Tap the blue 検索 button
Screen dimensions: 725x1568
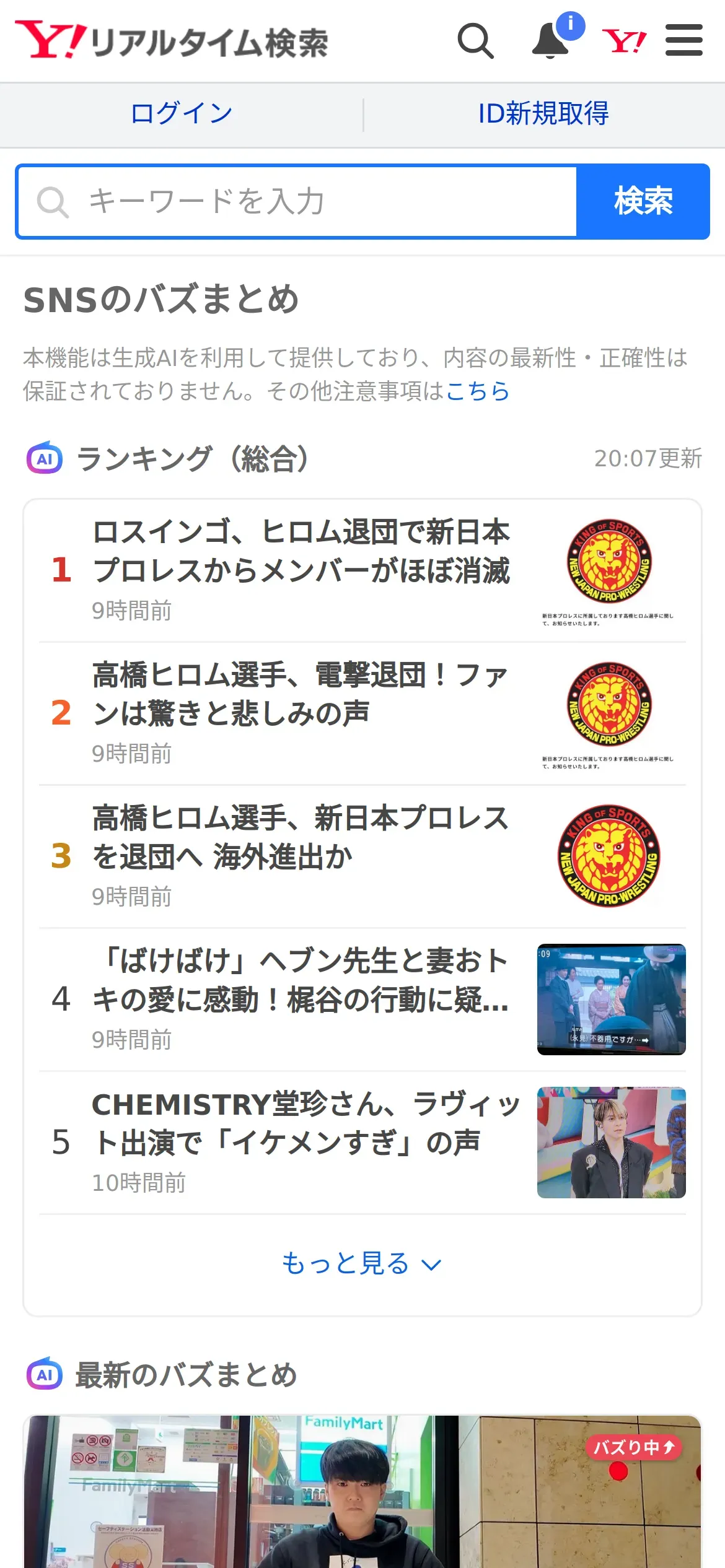click(x=643, y=202)
